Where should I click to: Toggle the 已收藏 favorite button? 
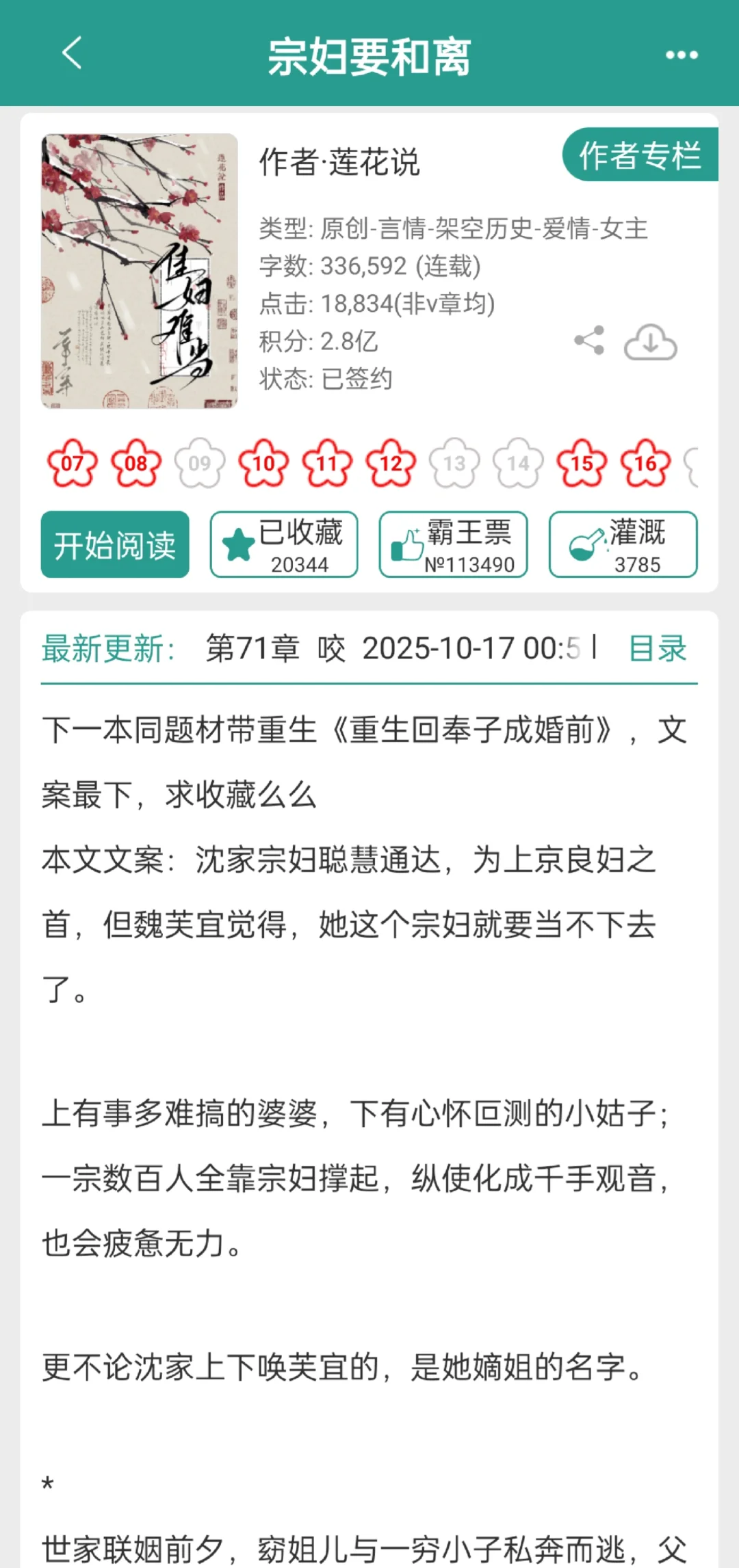(x=284, y=545)
